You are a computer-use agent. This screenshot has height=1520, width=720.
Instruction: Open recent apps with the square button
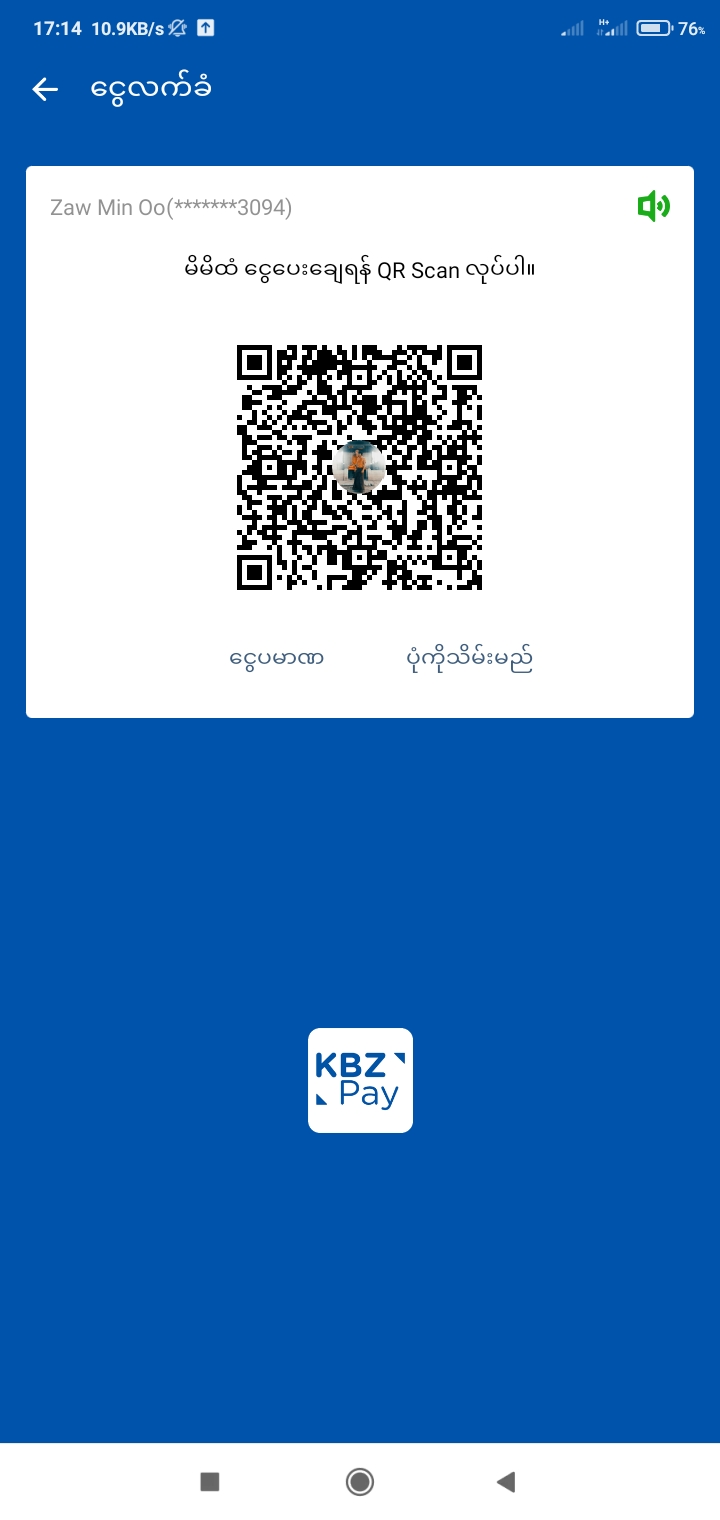coord(210,1481)
